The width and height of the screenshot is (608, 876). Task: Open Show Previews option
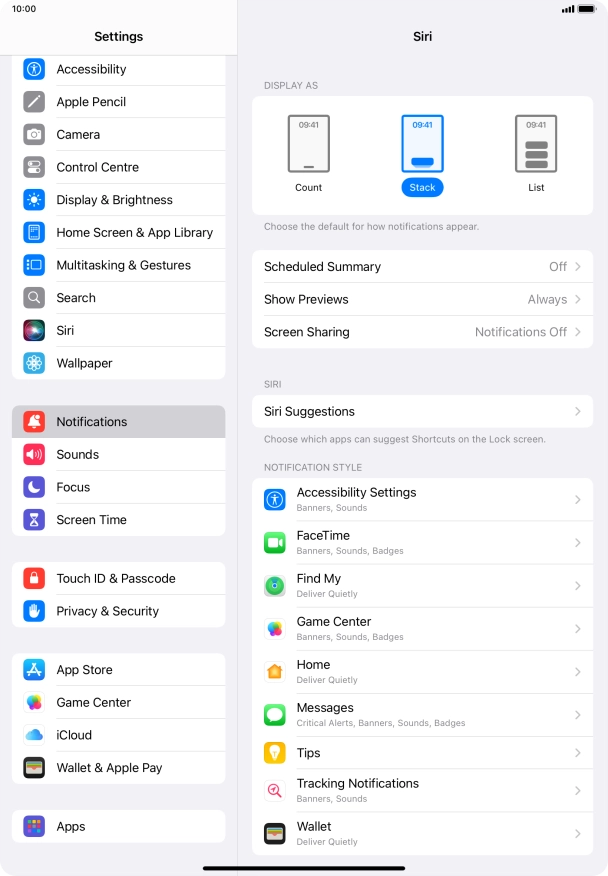pyautogui.click(x=422, y=299)
